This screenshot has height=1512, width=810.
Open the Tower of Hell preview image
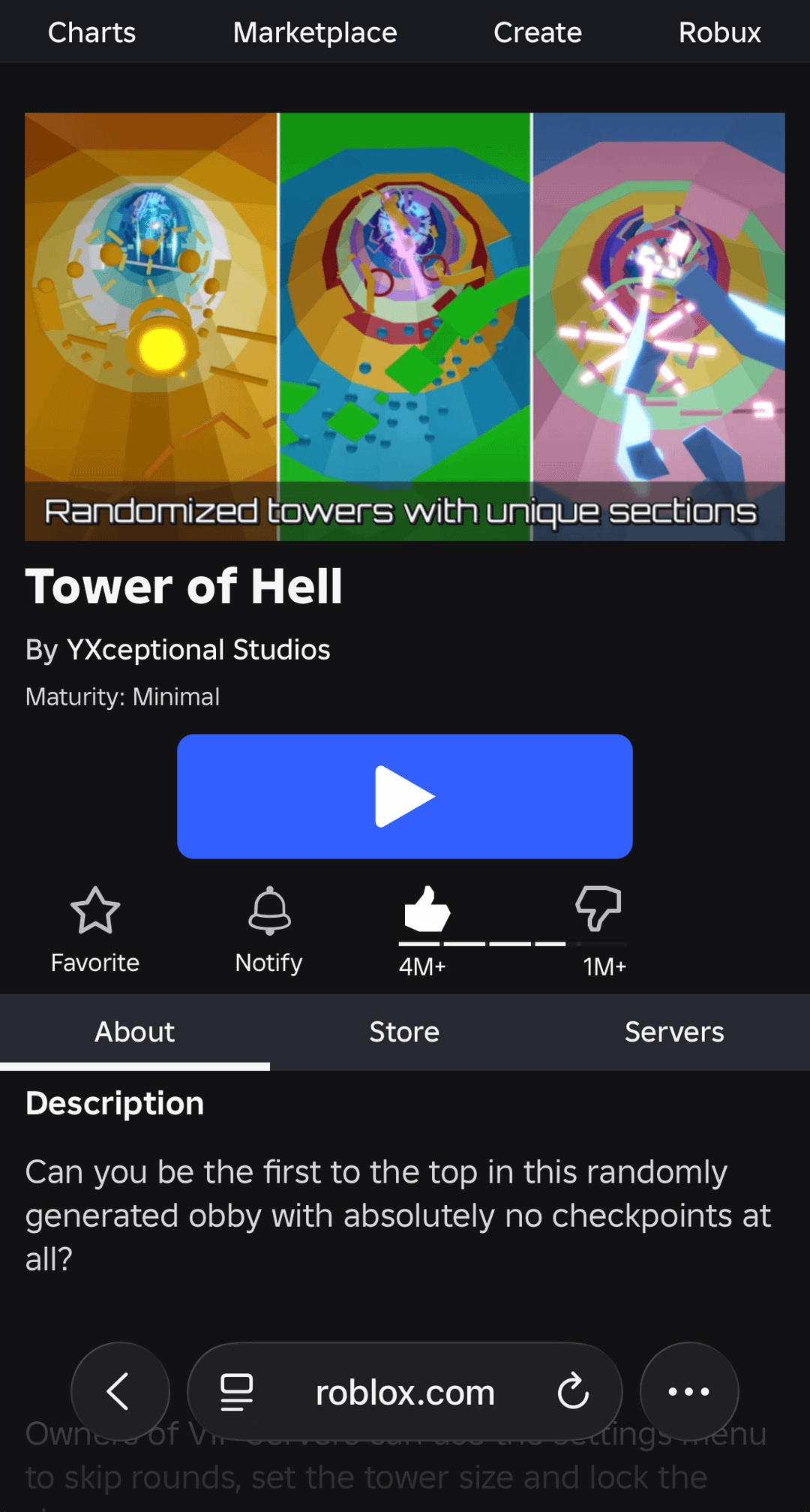[405, 326]
